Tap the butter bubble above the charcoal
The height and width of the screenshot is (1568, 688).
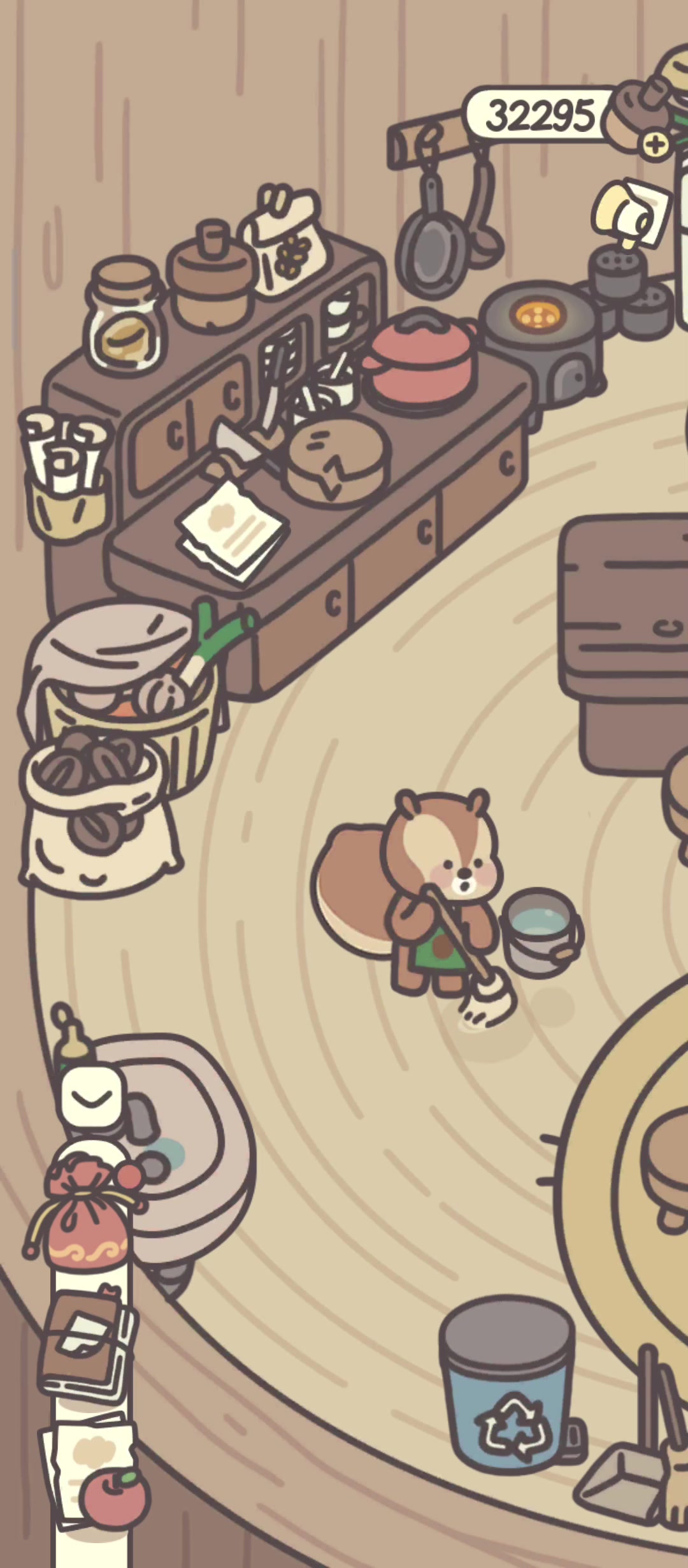click(630, 214)
